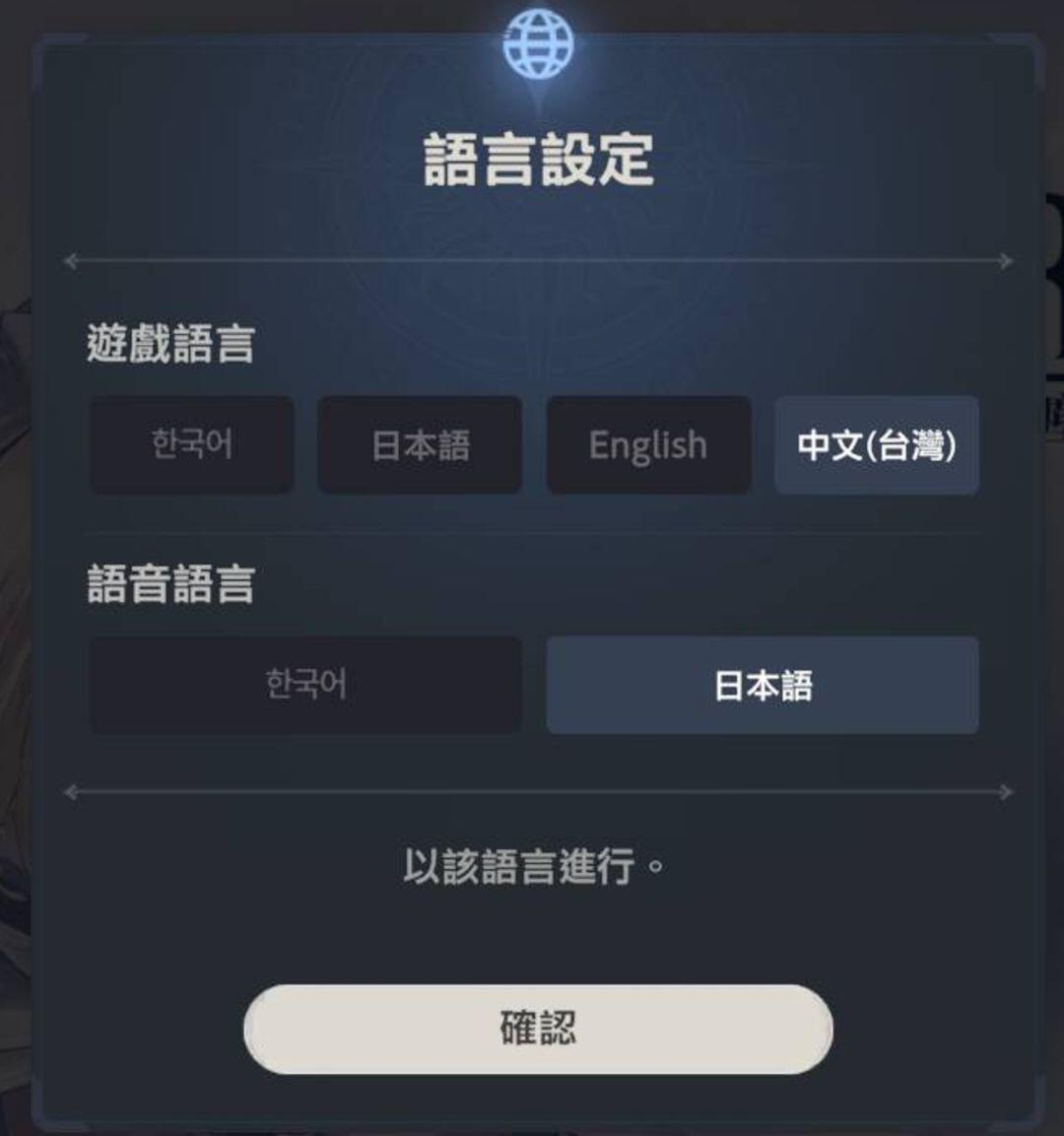Select 한국어 as game language

tap(192, 444)
